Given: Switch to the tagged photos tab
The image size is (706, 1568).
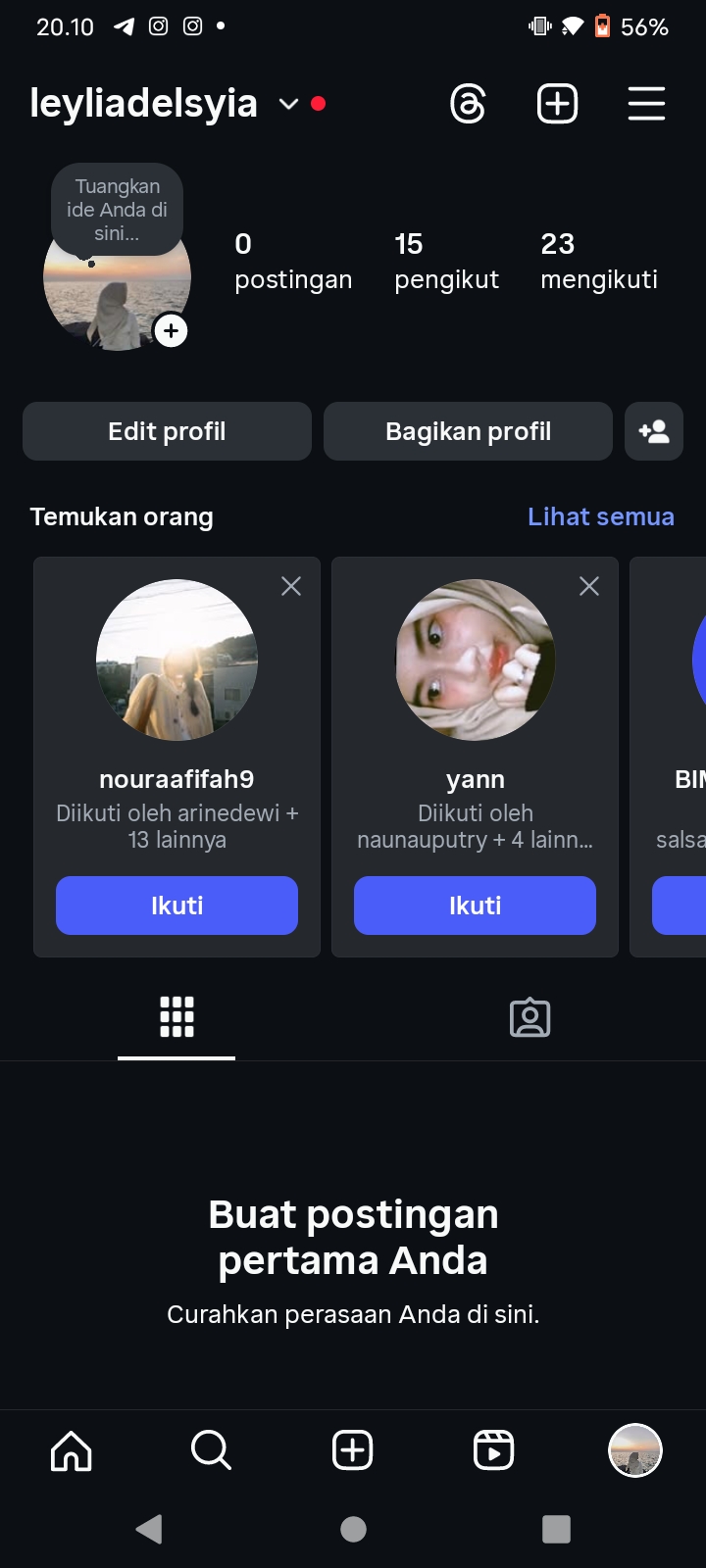Looking at the screenshot, I should tap(529, 1018).
